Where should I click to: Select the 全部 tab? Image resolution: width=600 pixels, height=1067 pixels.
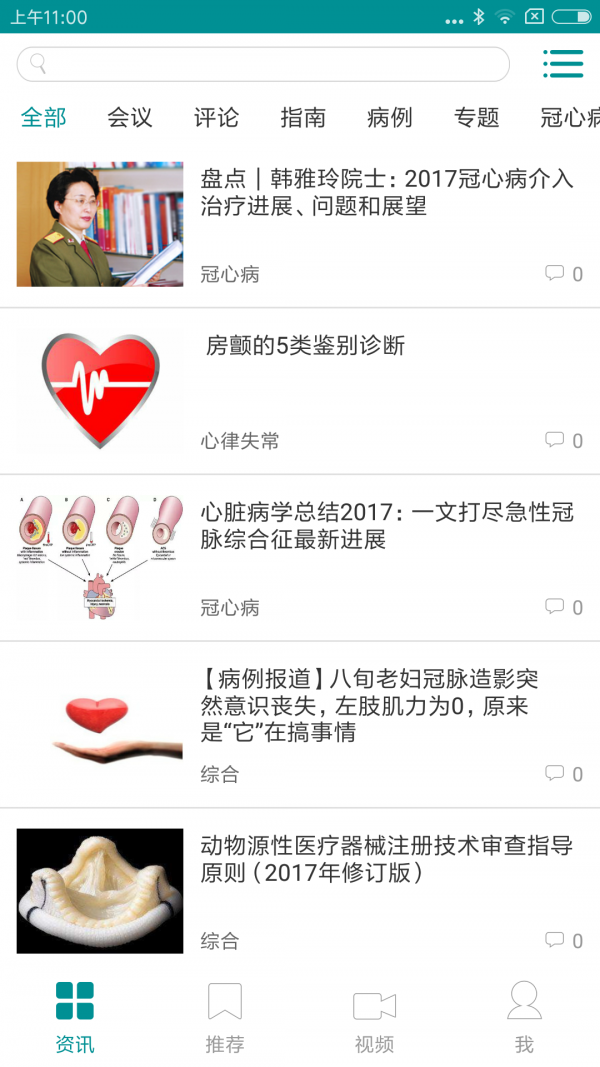pyautogui.click(x=44, y=117)
